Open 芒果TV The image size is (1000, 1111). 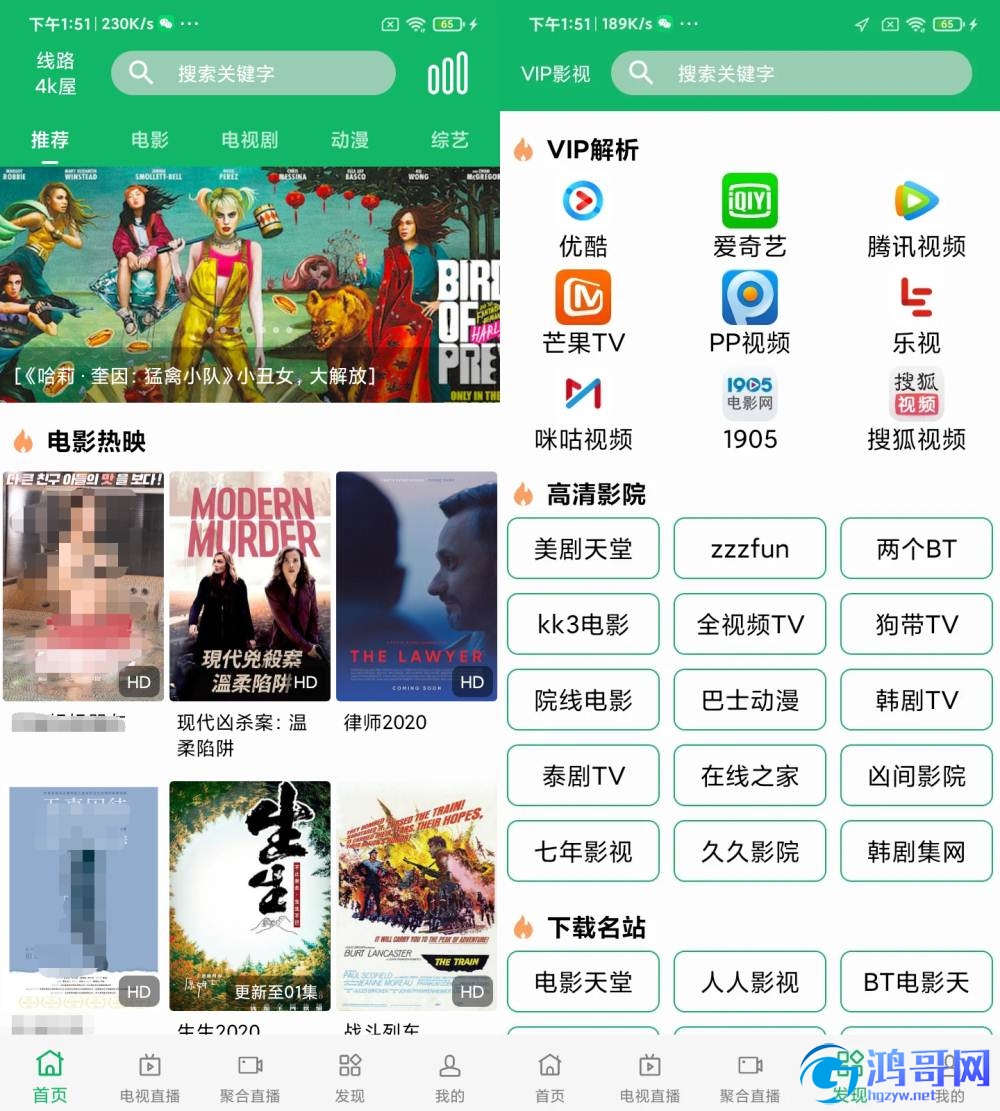(583, 314)
